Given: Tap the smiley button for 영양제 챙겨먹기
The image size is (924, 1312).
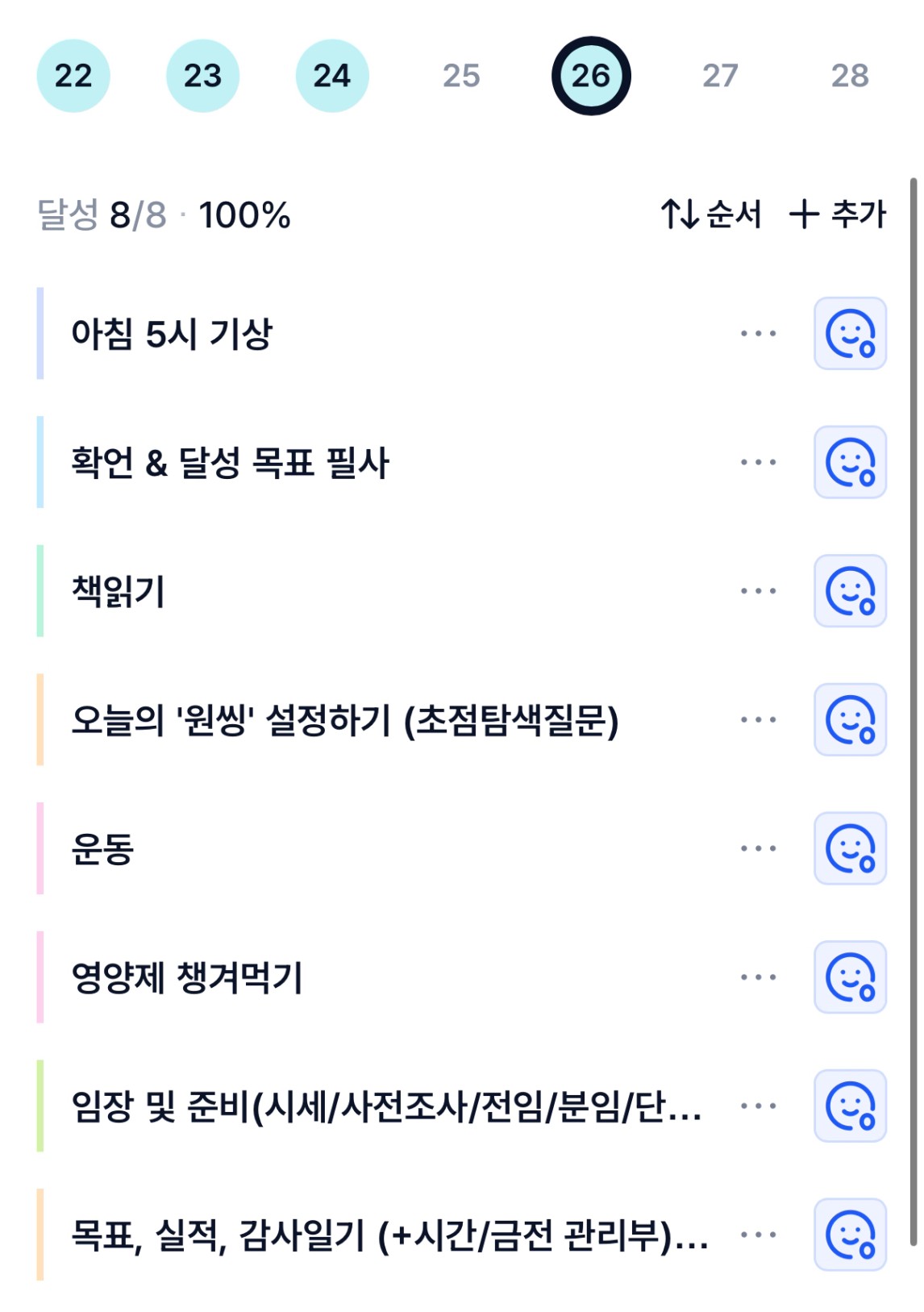Looking at the screenshot, I should point(850,977).
